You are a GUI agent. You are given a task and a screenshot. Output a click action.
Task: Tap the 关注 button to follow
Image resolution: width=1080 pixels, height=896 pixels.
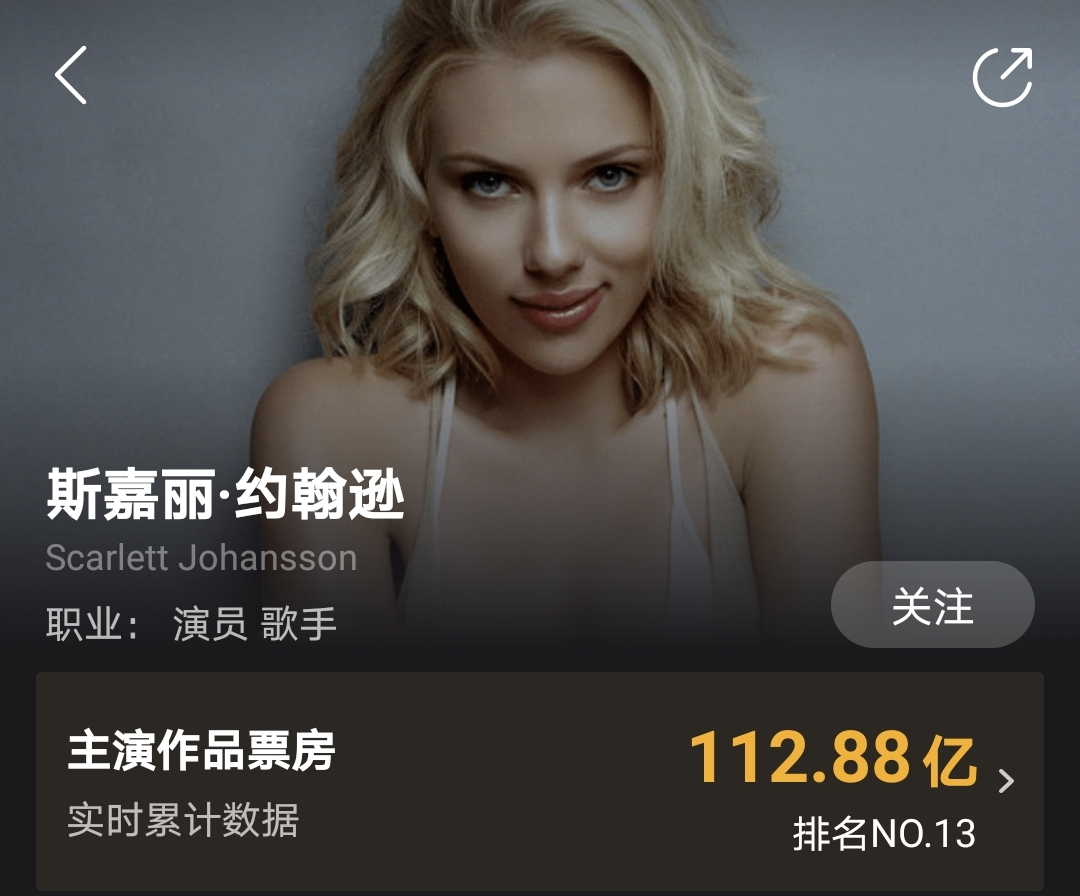pos(932,606)
